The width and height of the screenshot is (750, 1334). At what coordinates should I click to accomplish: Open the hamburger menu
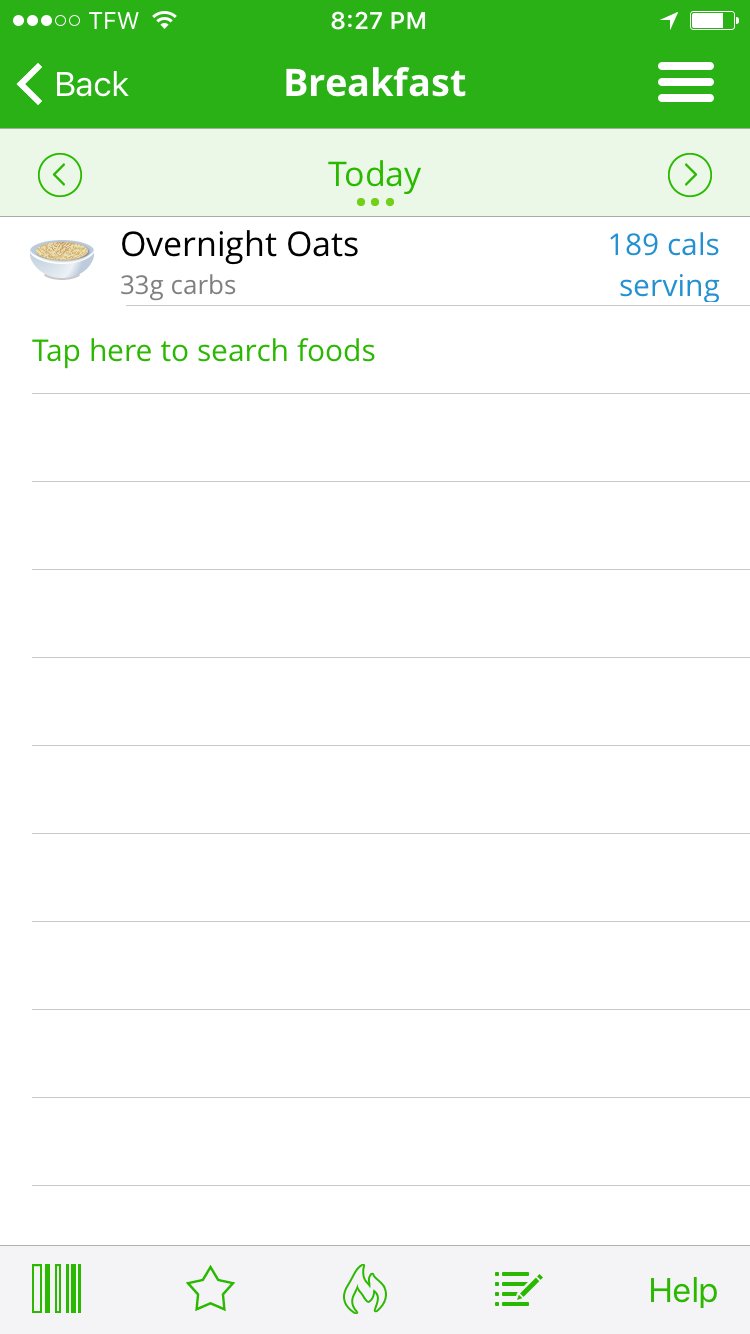tap(686, 83)
